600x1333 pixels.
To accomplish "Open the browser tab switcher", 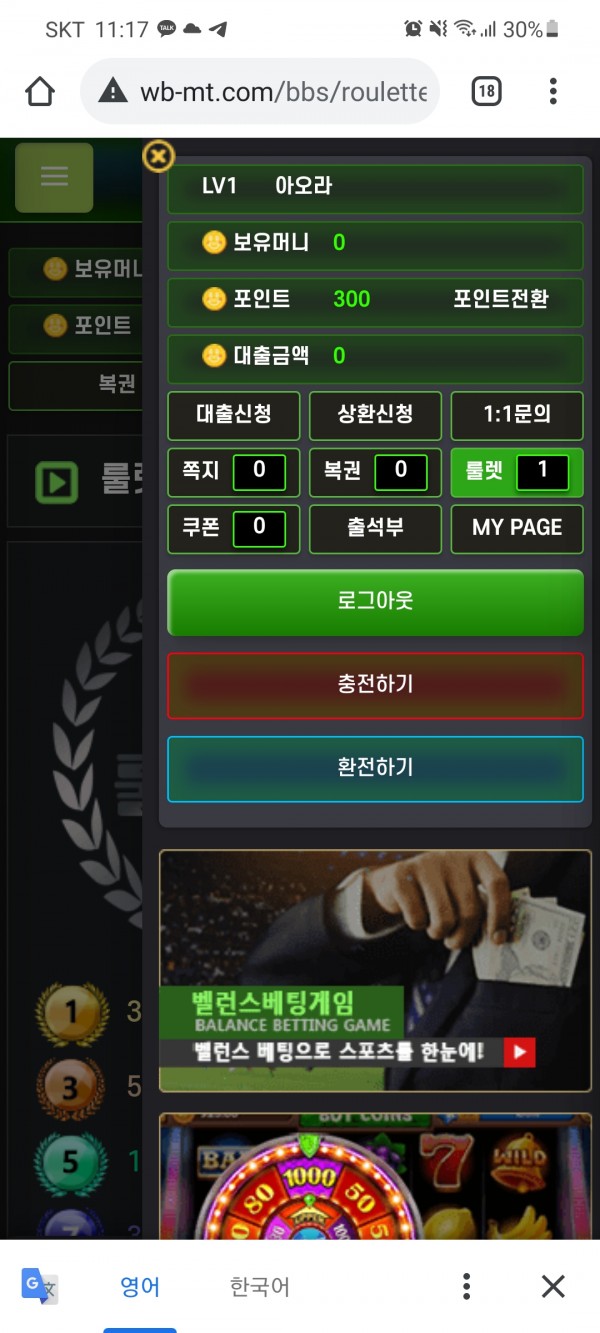I will point(485,92).
